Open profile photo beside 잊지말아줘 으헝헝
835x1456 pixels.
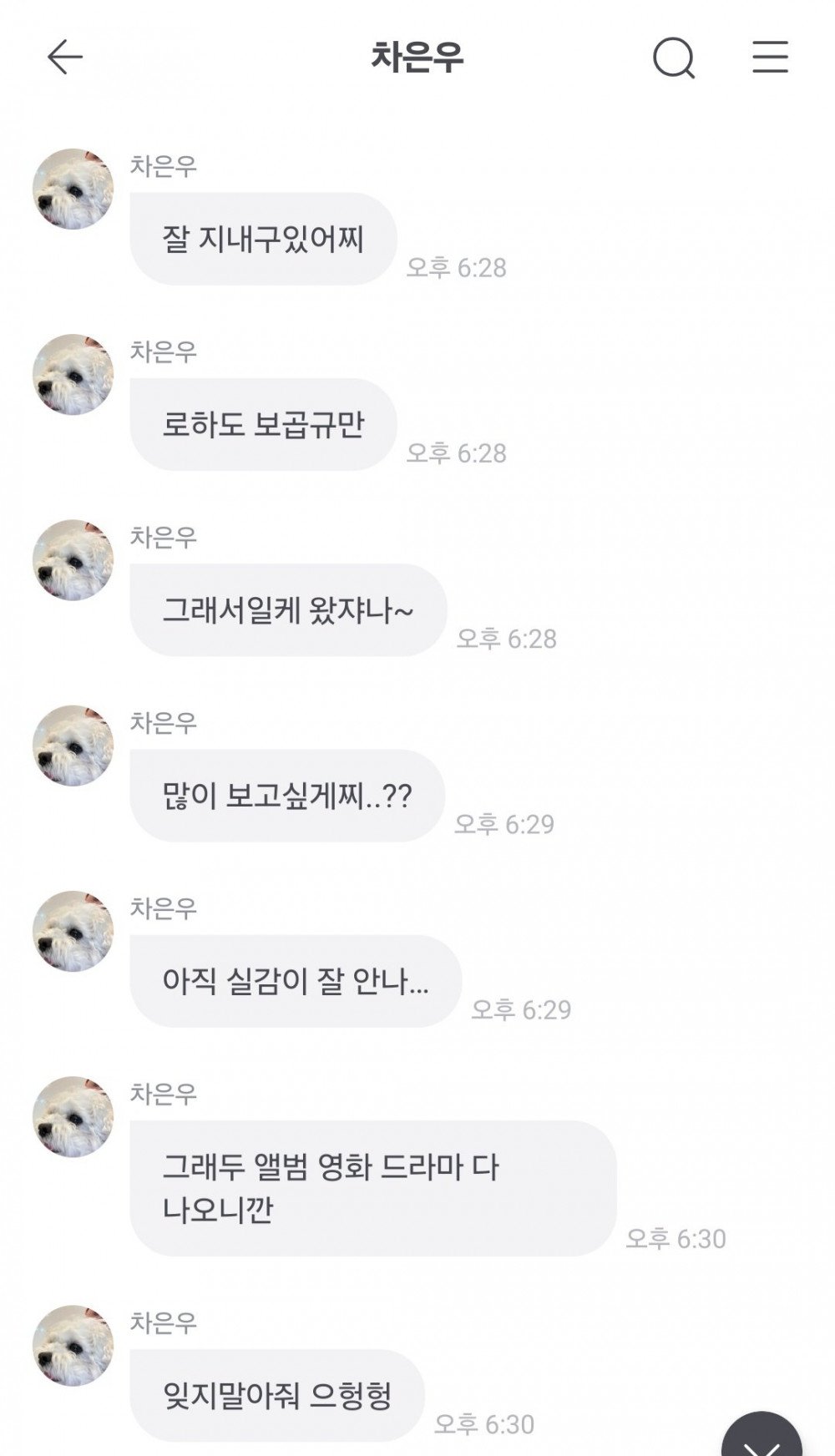[73, 1346]
